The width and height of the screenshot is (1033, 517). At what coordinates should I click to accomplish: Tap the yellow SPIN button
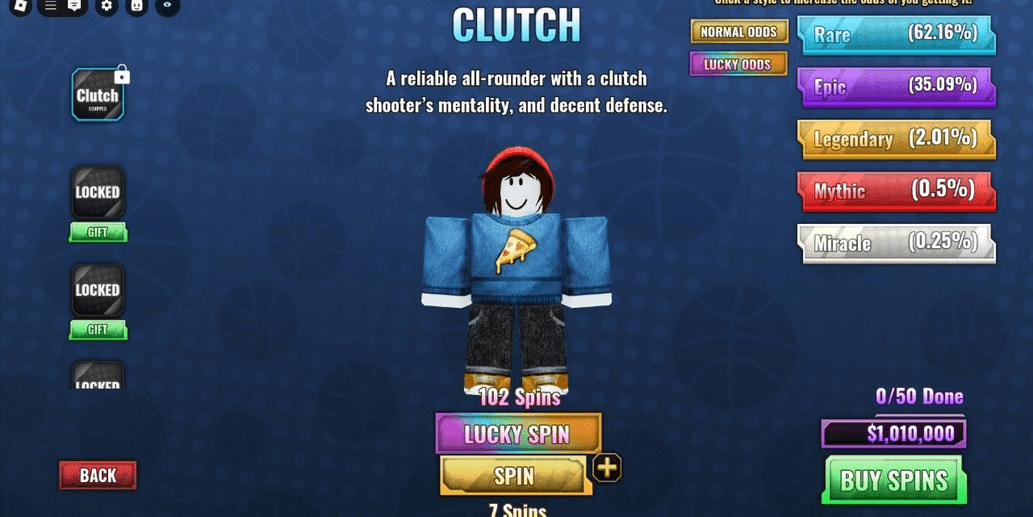[514, 476]
